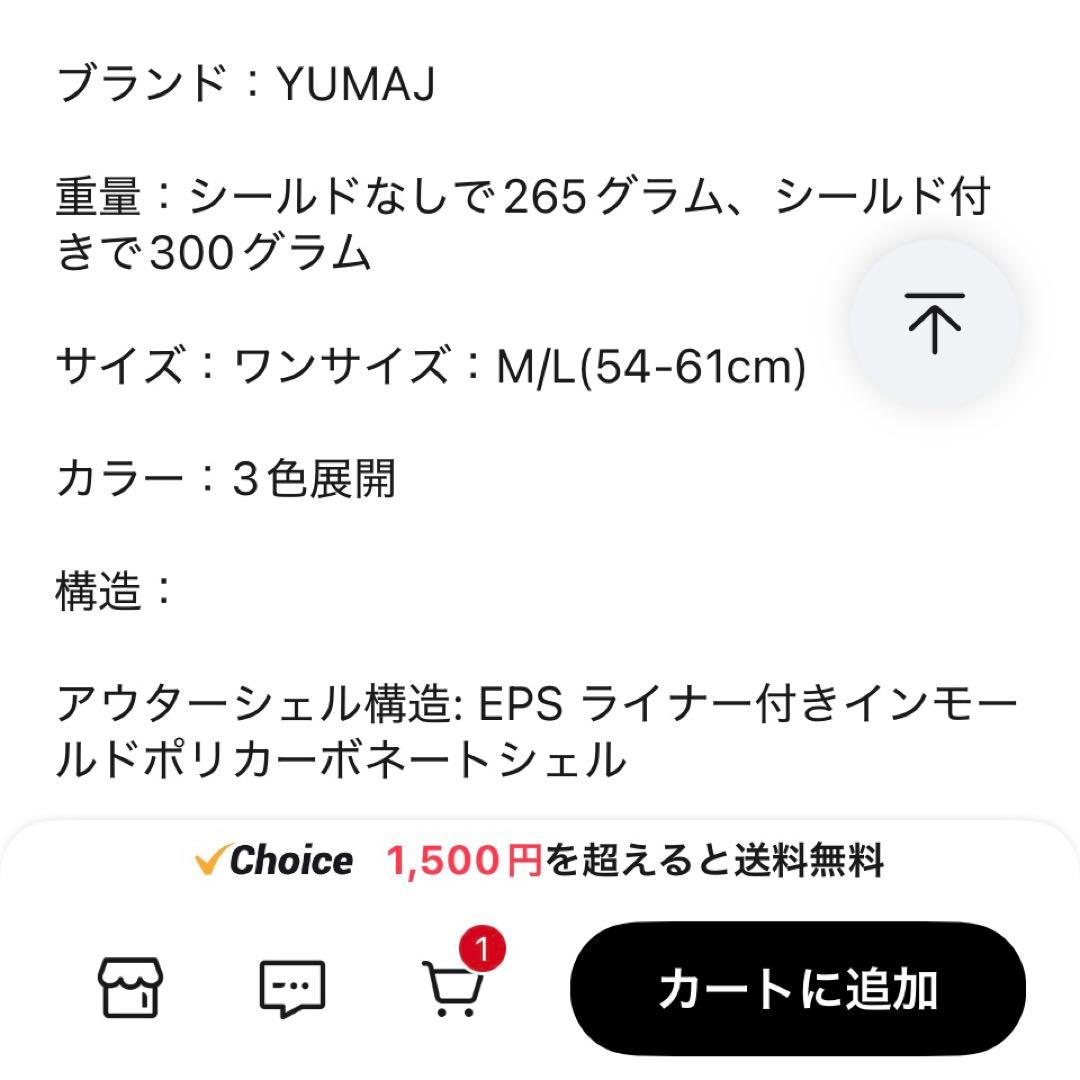Tap the カートに追加 button
This screenshot has height=1080, width=1080.
click(x=798, y=988)
